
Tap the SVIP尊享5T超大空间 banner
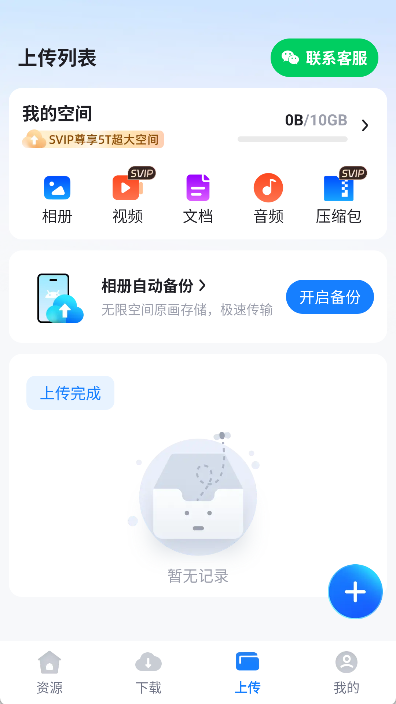93,139
